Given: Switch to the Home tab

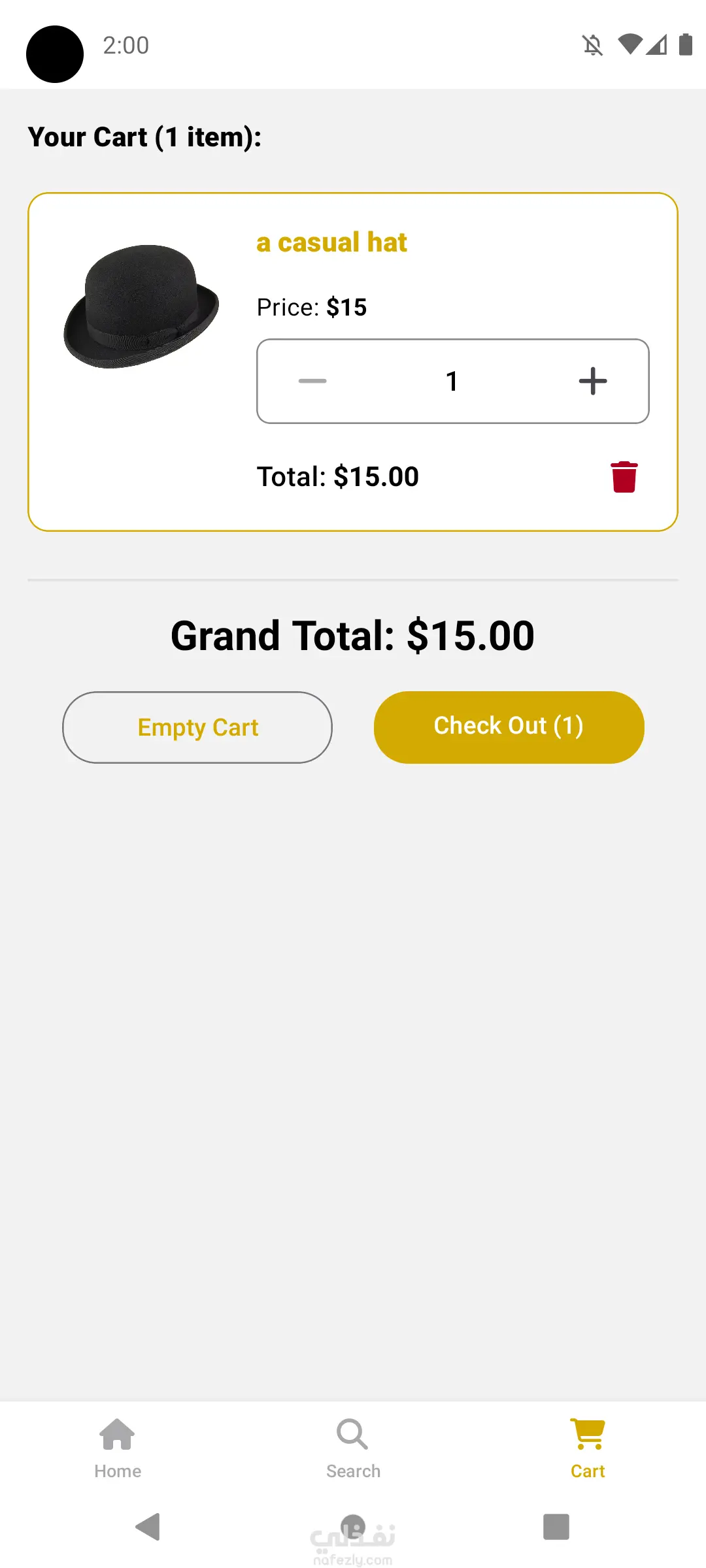Looking at the screenshot, I should tap(118, 1448).
